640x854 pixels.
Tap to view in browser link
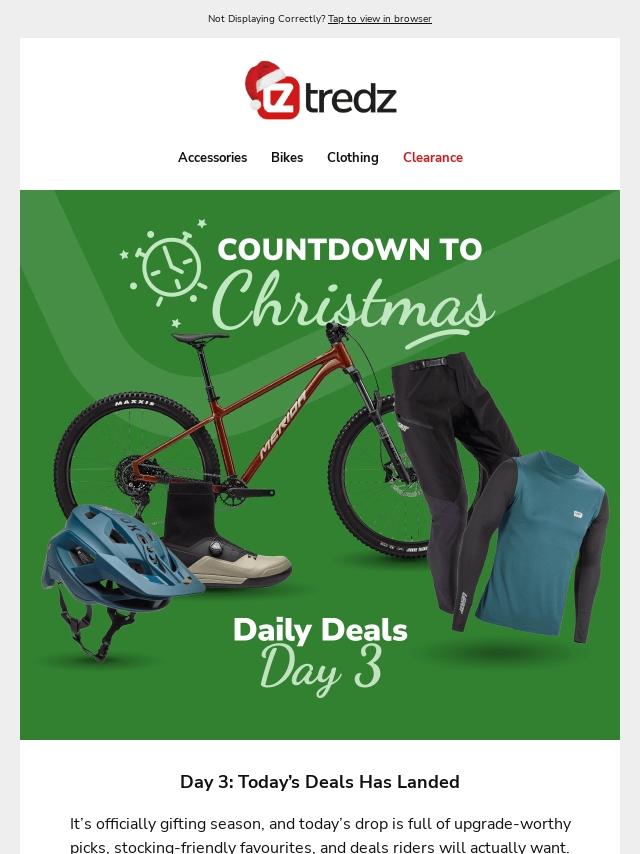pos(379,19)
